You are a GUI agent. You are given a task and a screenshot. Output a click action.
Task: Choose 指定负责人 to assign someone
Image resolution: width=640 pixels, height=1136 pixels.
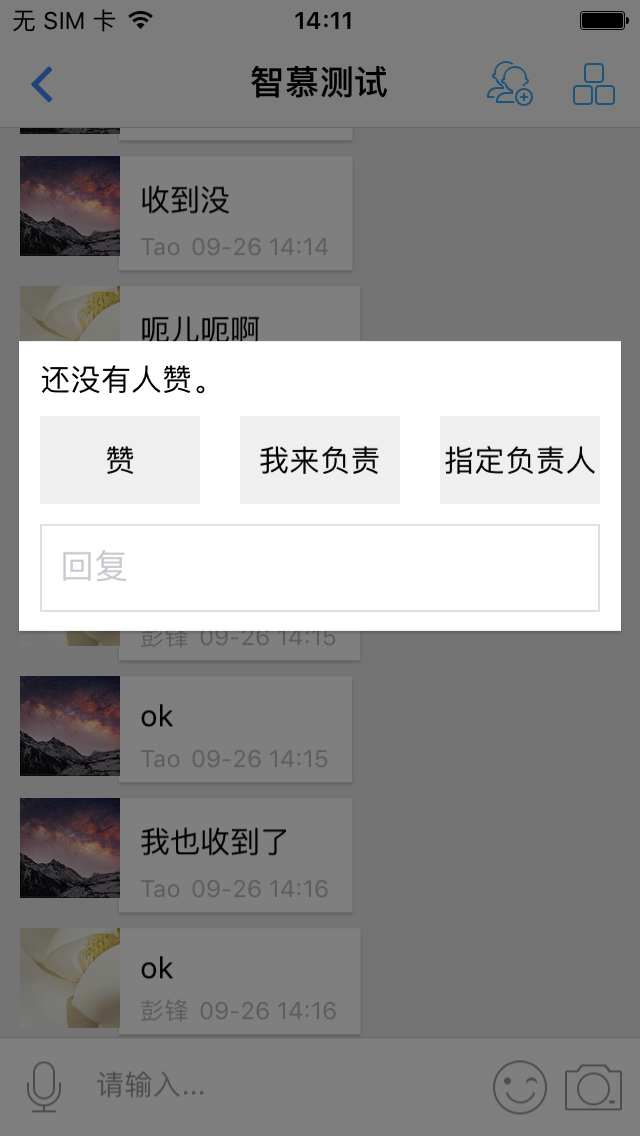pos(520,460)
